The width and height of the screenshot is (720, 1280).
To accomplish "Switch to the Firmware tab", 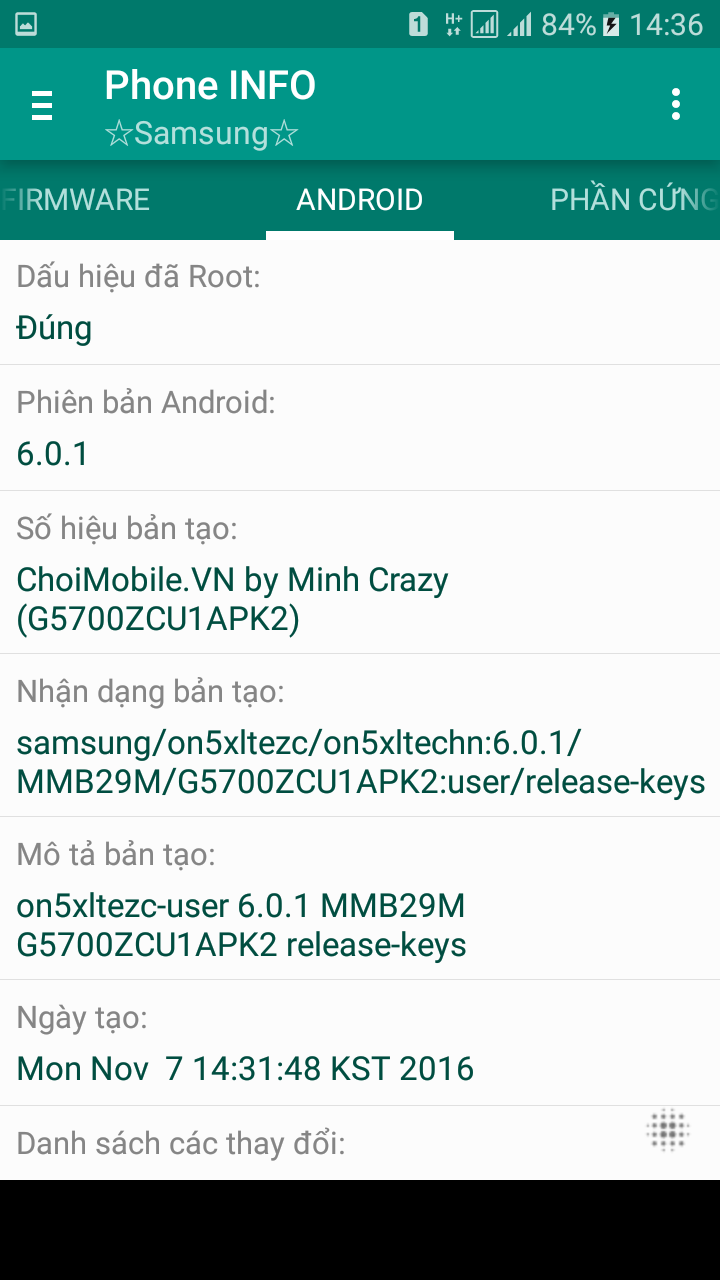I will (75, 200).
